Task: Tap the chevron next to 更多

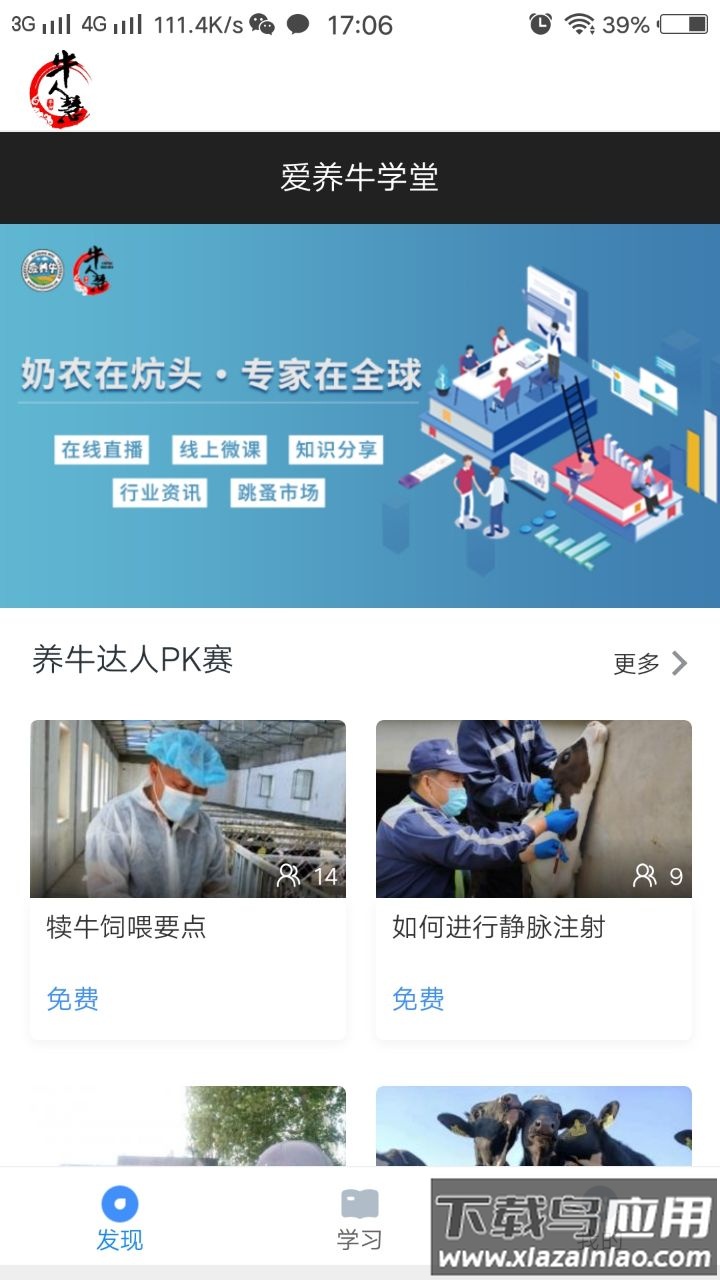Action: (679, 663)
